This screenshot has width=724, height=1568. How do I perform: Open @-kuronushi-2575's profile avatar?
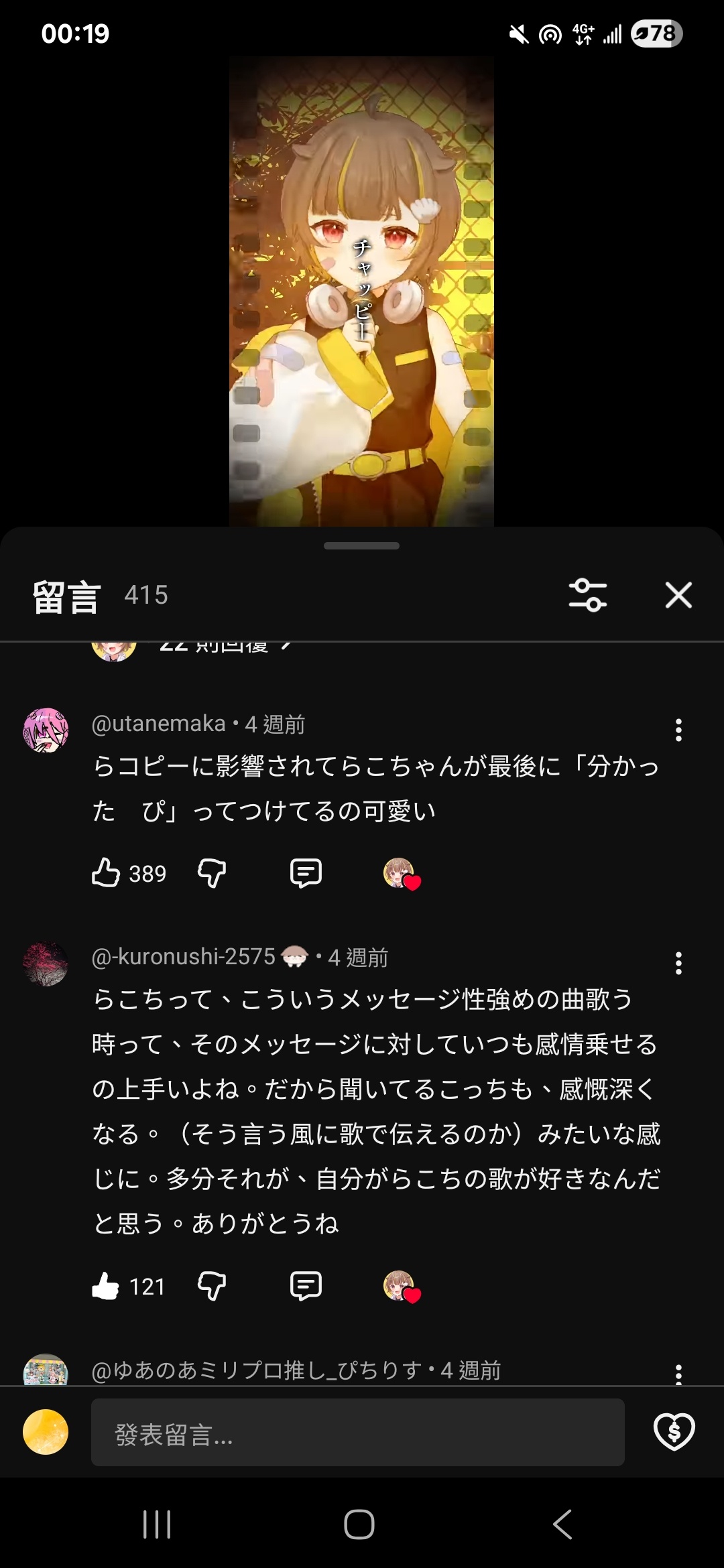(x=46, y=964)
